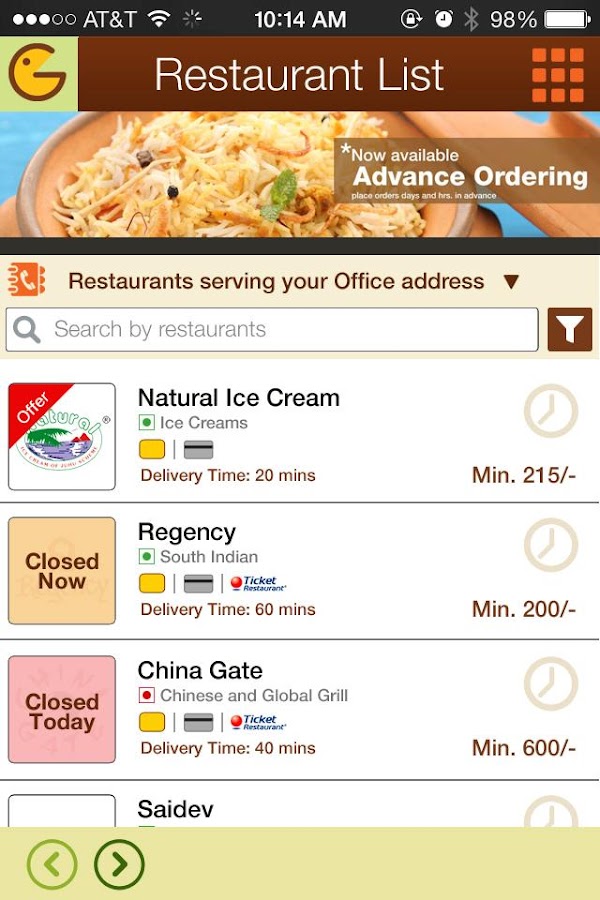Expand the Office address dropdown
600x900 pixels.
point(511,282)
